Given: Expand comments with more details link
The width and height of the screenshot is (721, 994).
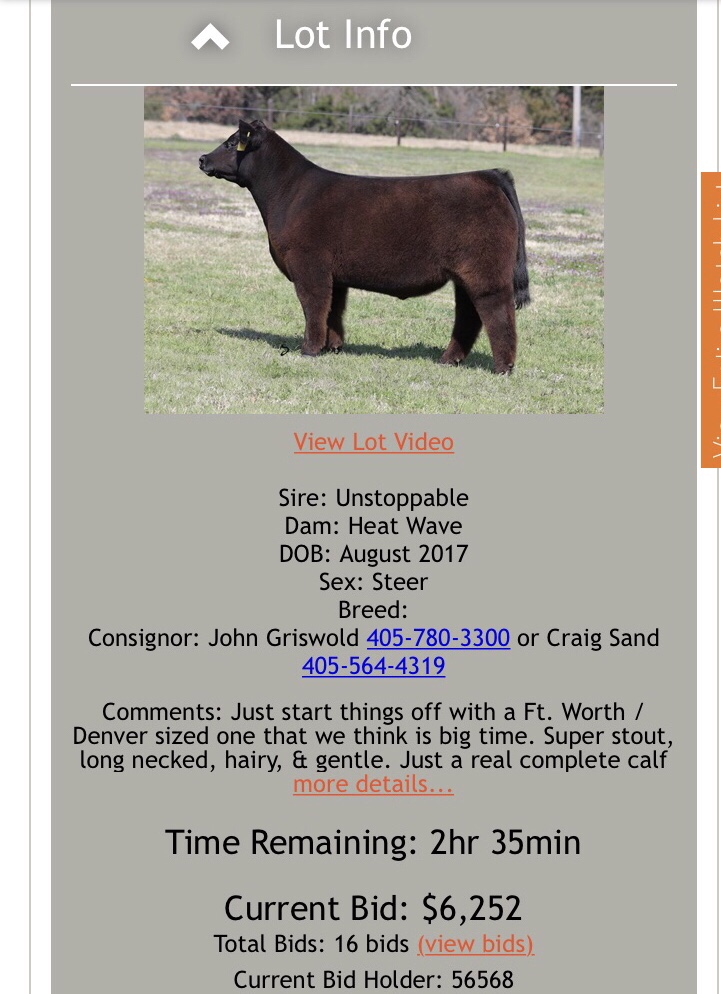Looking at the screenshot, I should pos(373,785).
